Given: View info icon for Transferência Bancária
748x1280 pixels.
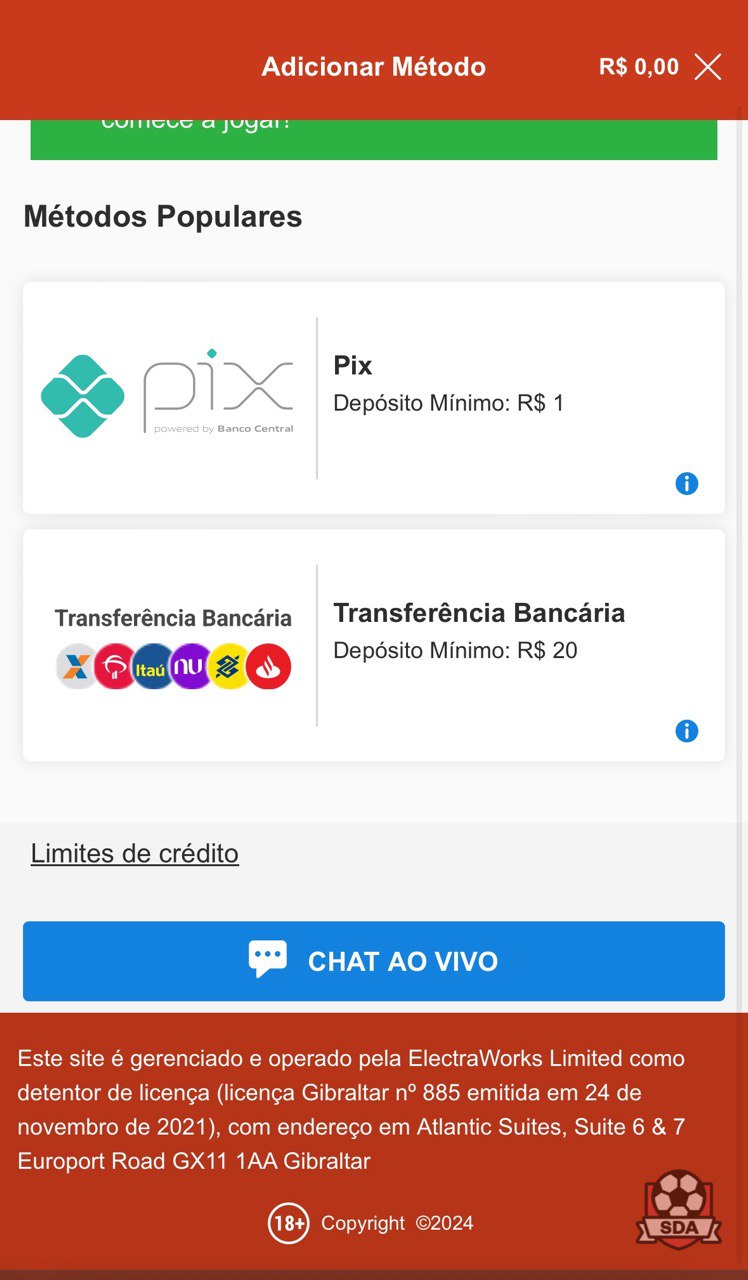Looking at the screenshot, I should [687, 731].
